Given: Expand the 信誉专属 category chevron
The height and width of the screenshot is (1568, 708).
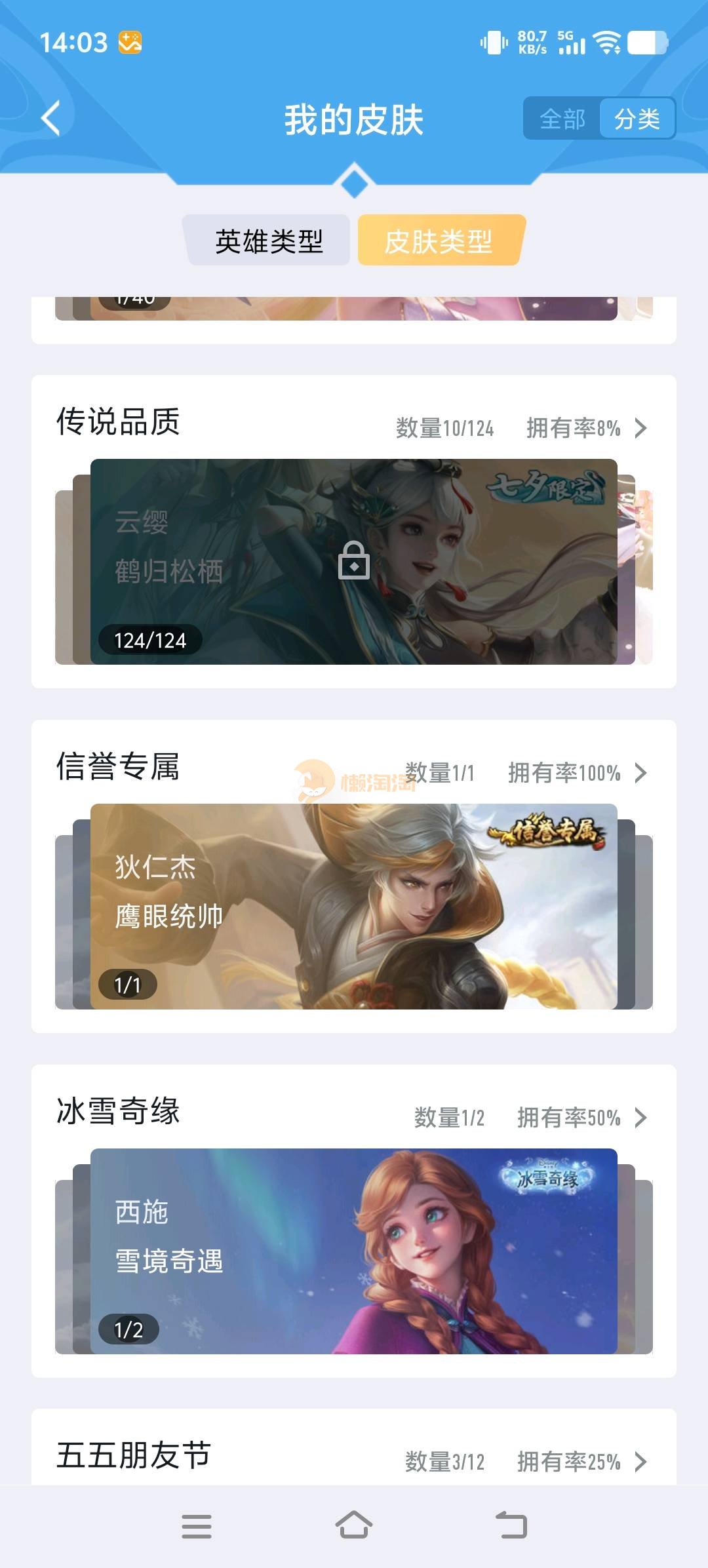Looking at the screenshot, I should [640, 773].
